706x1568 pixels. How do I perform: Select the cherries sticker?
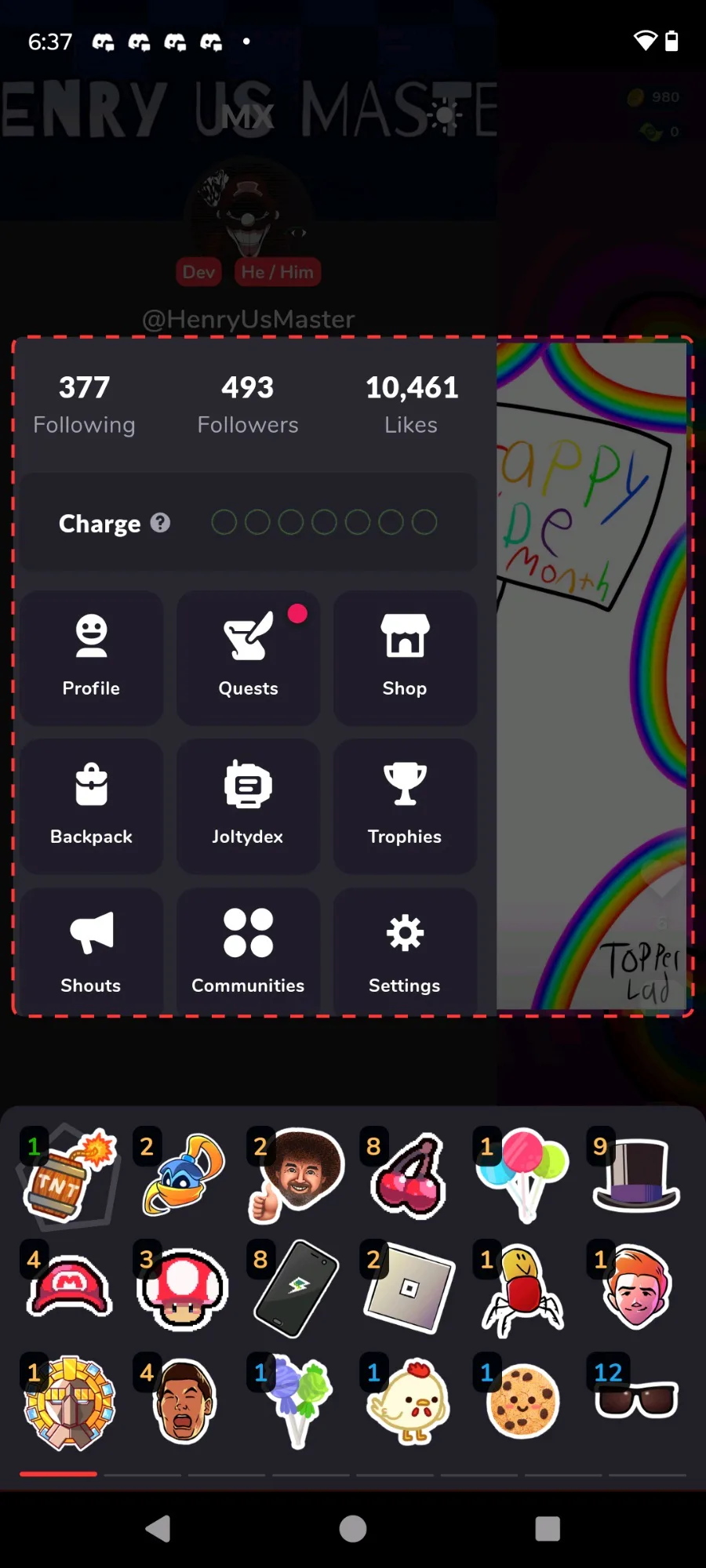408,1174
